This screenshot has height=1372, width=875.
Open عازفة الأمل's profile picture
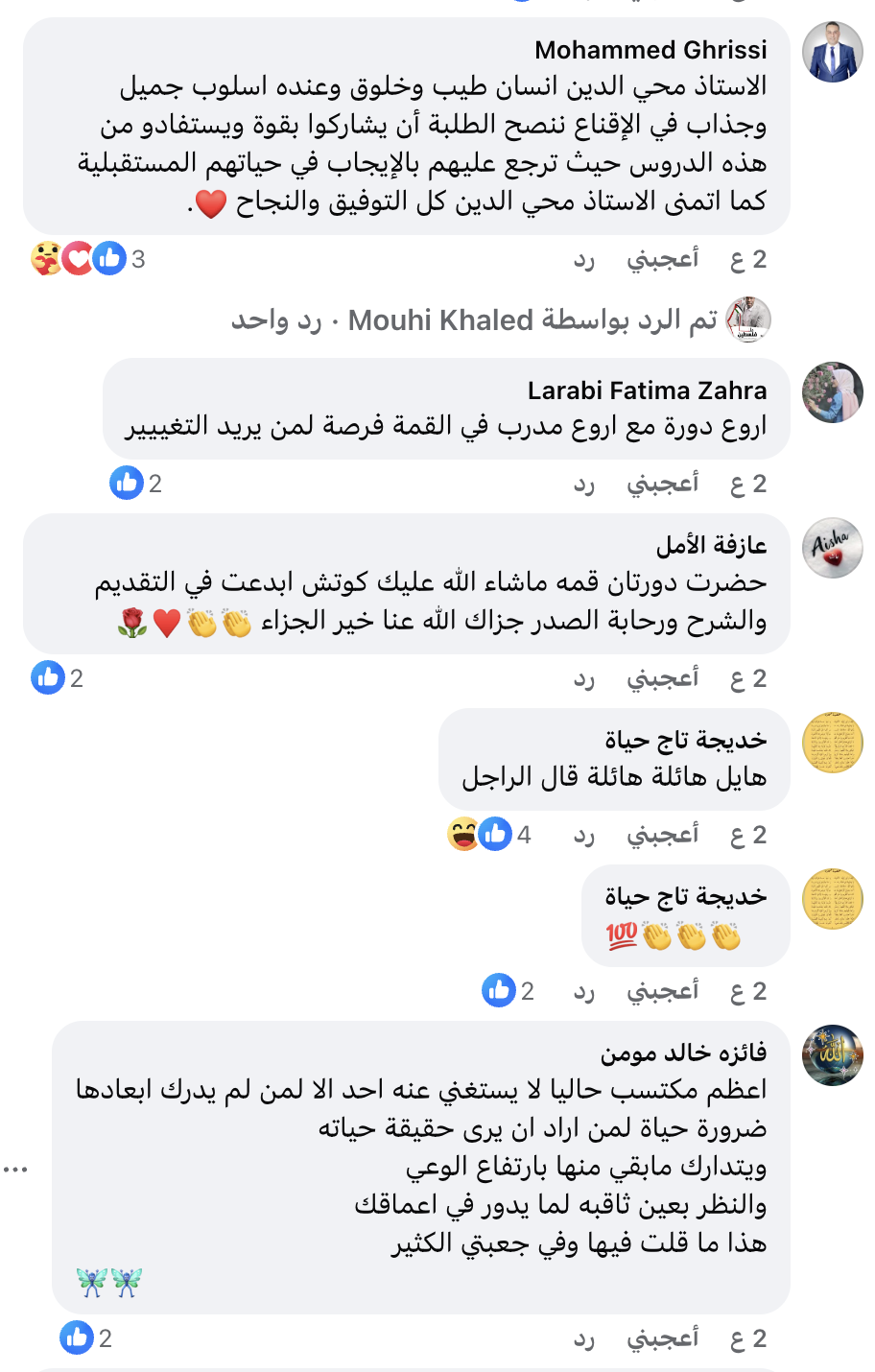point(832,549)
